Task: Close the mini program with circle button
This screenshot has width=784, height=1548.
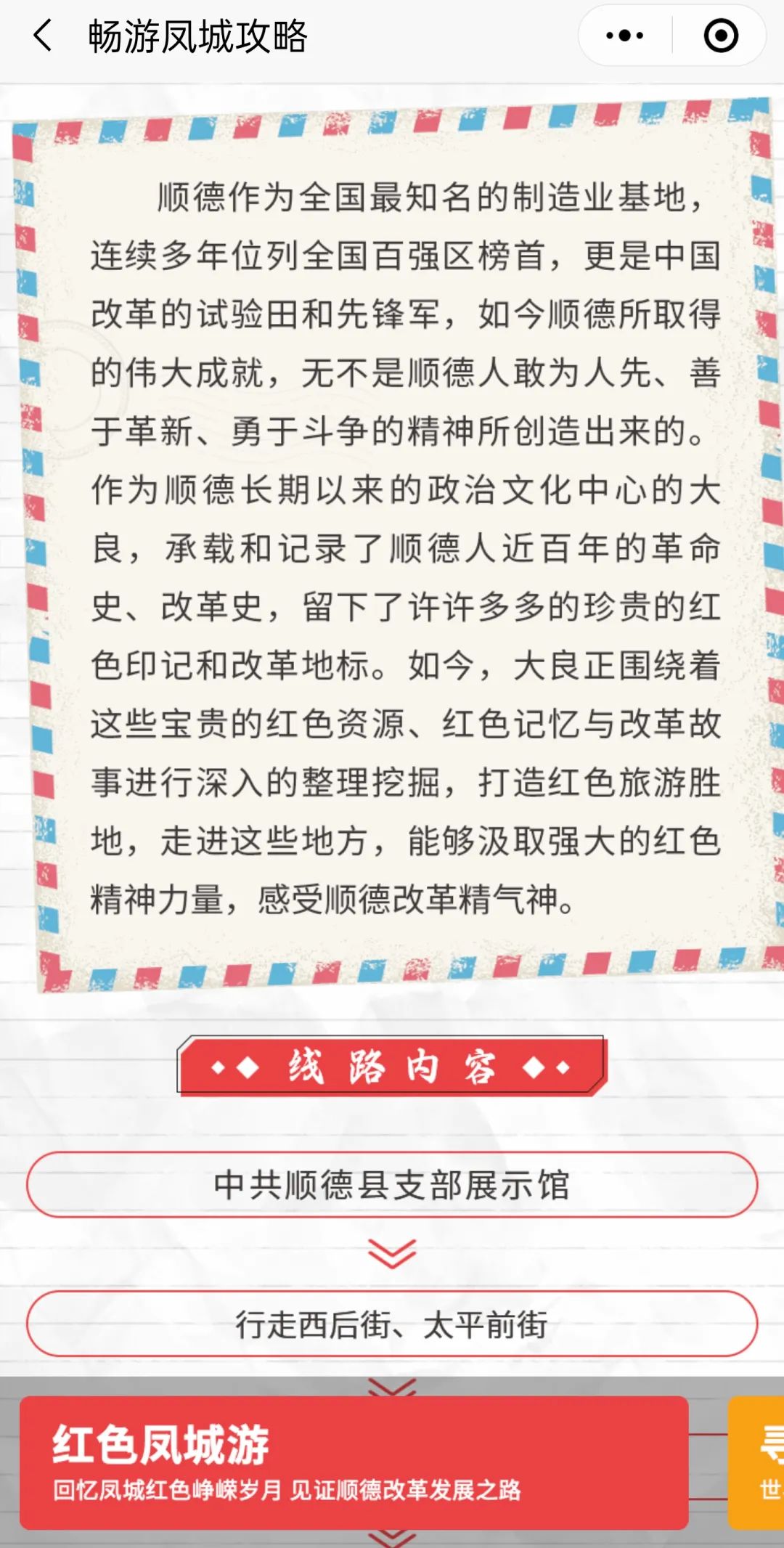Action: coord(721,36)
